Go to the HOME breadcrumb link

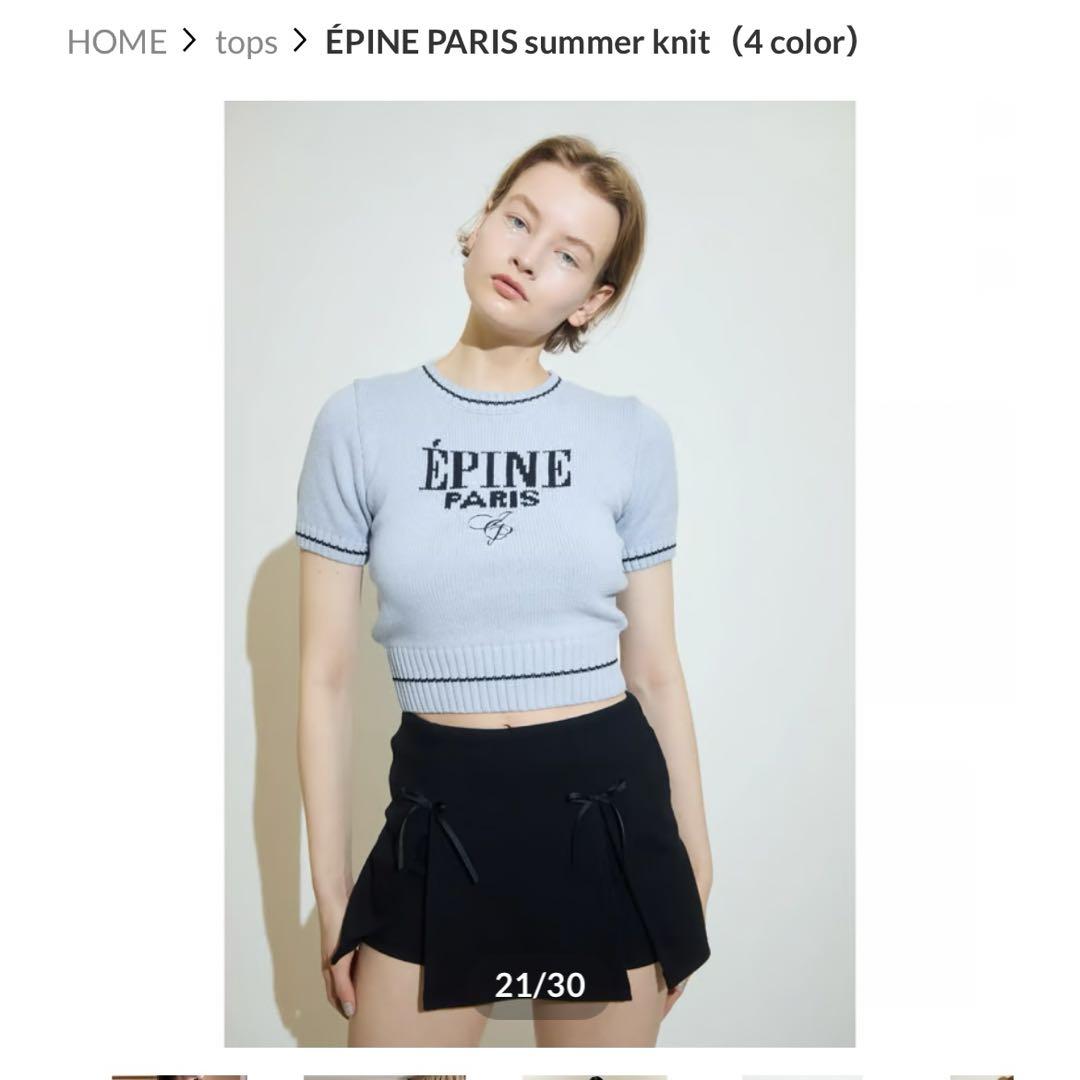point(116,42)
